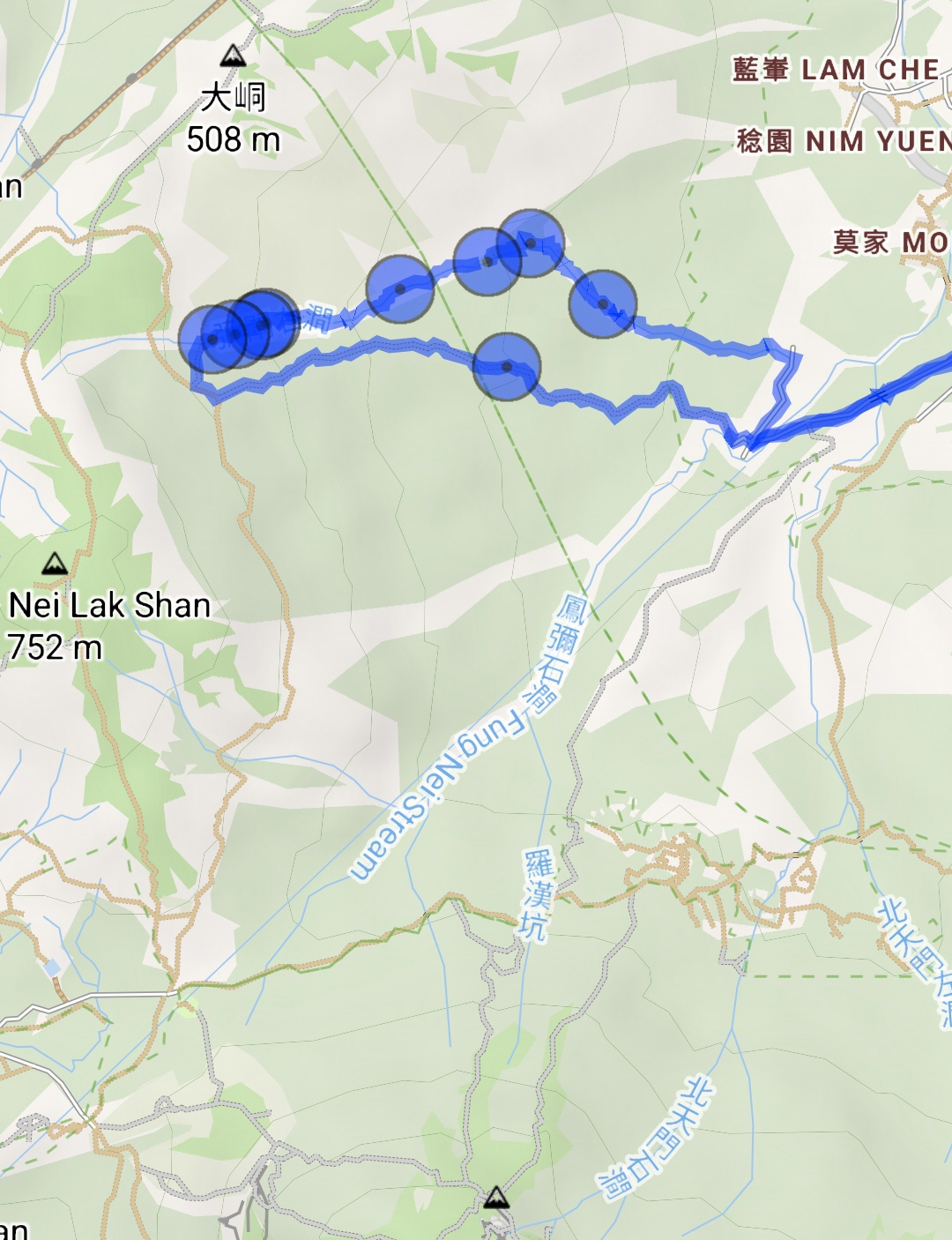This screenshot has width=952, height=1240.
Task: Open the 大峒 508 m peak marker
Action: [x=233, y=57]
